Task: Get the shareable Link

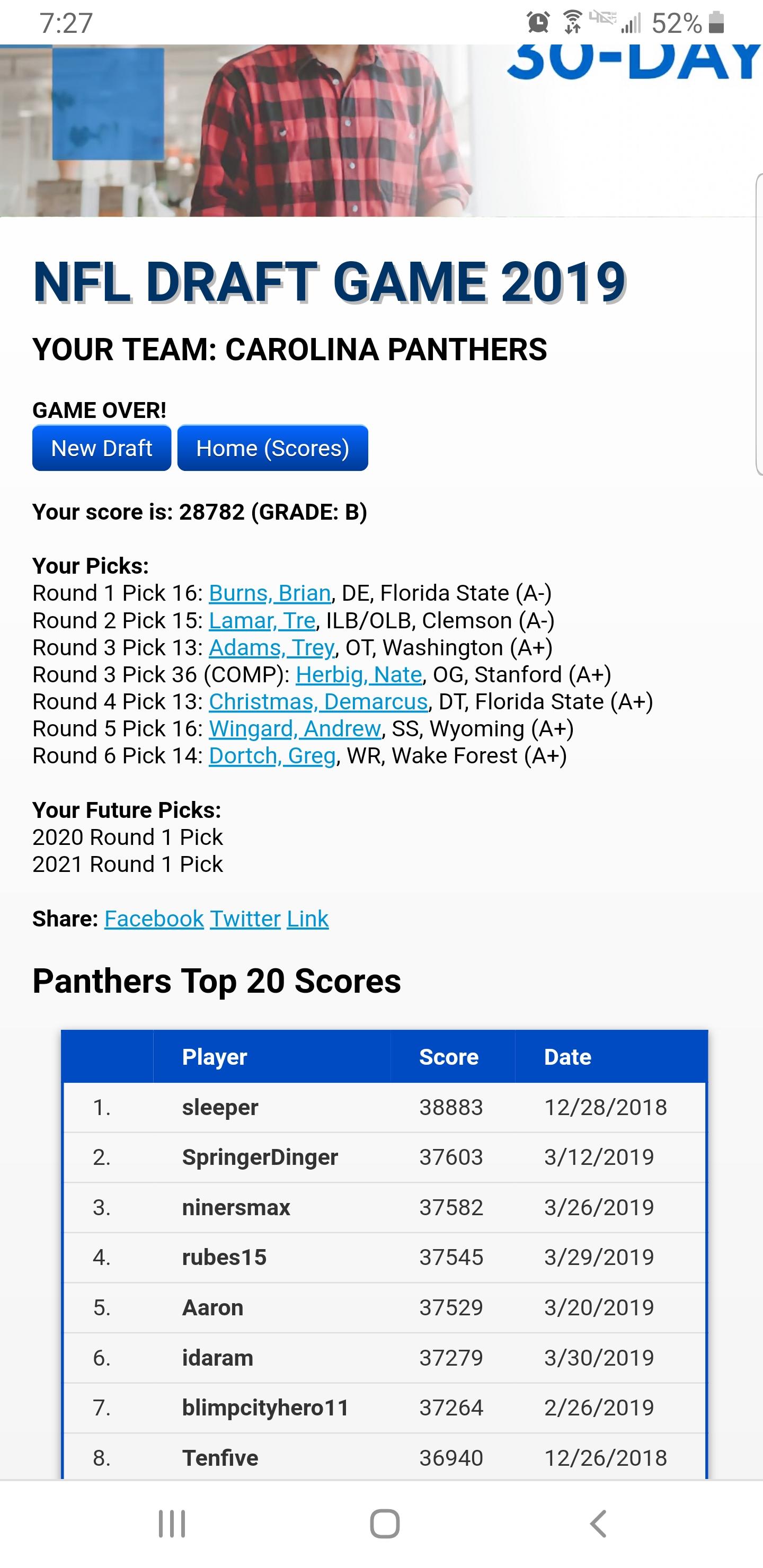Action: point(307,919)
